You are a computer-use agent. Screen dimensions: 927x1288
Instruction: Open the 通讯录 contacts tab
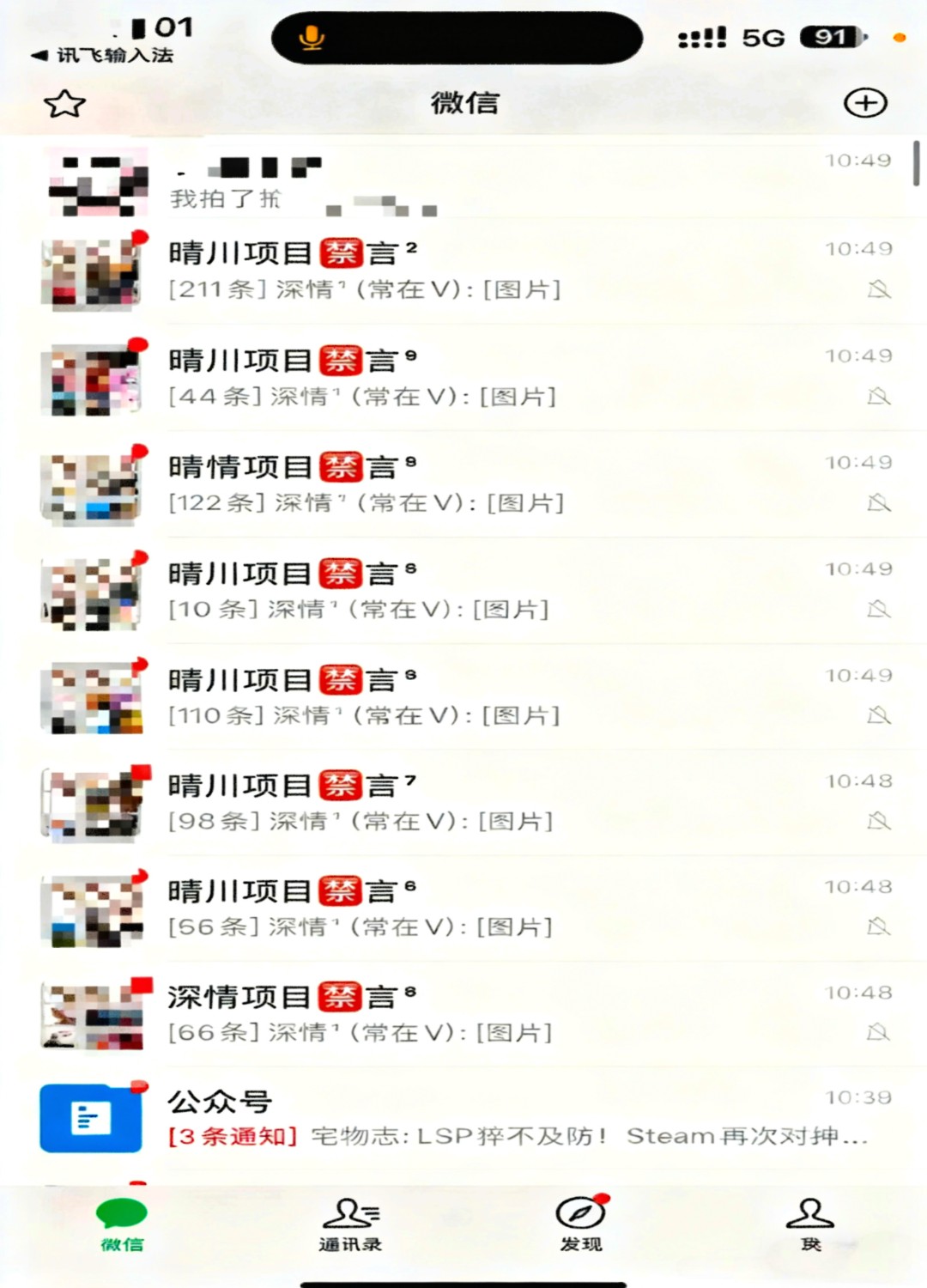[x=350, y=1224]
